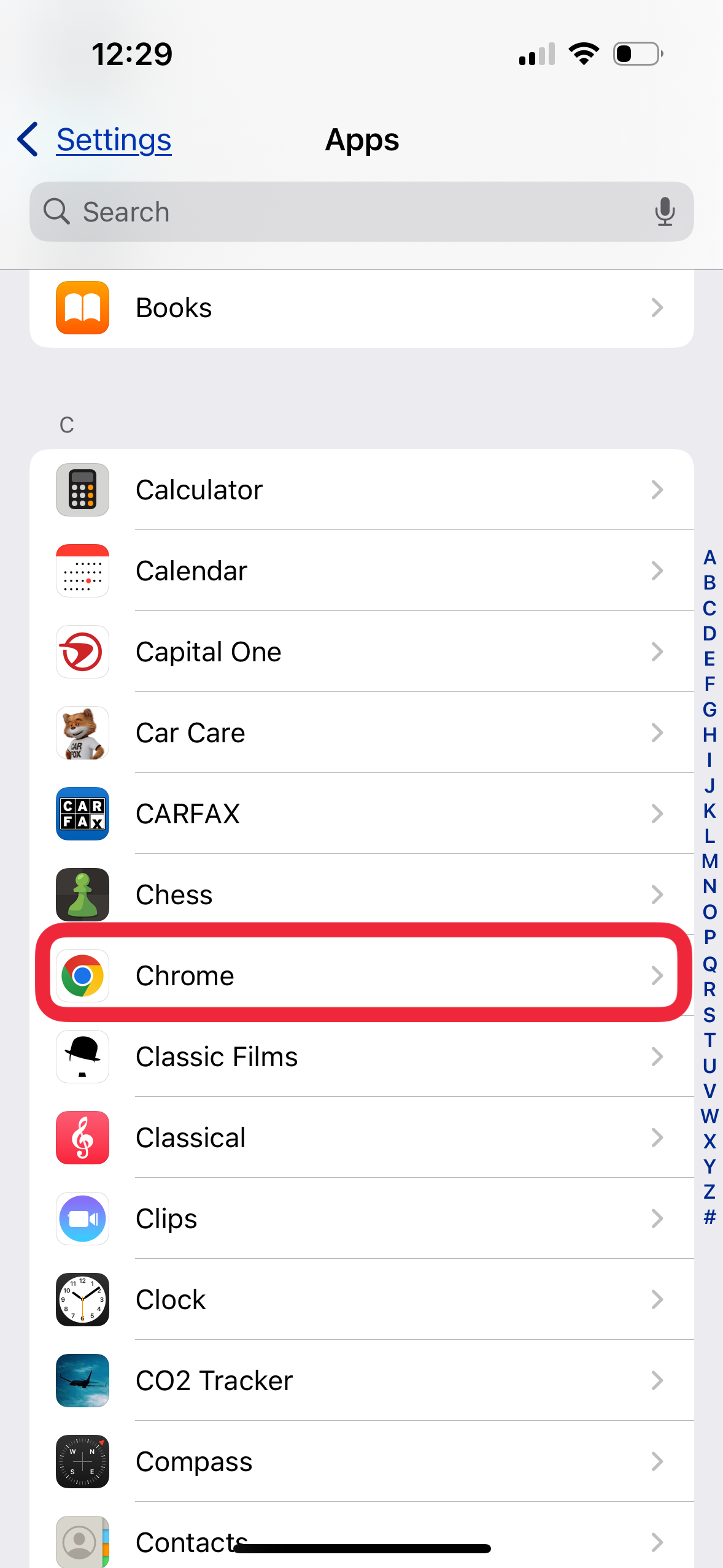Open Clock settings
Viewport: 723px width, 1568px height.
[x=361, y=1299]
